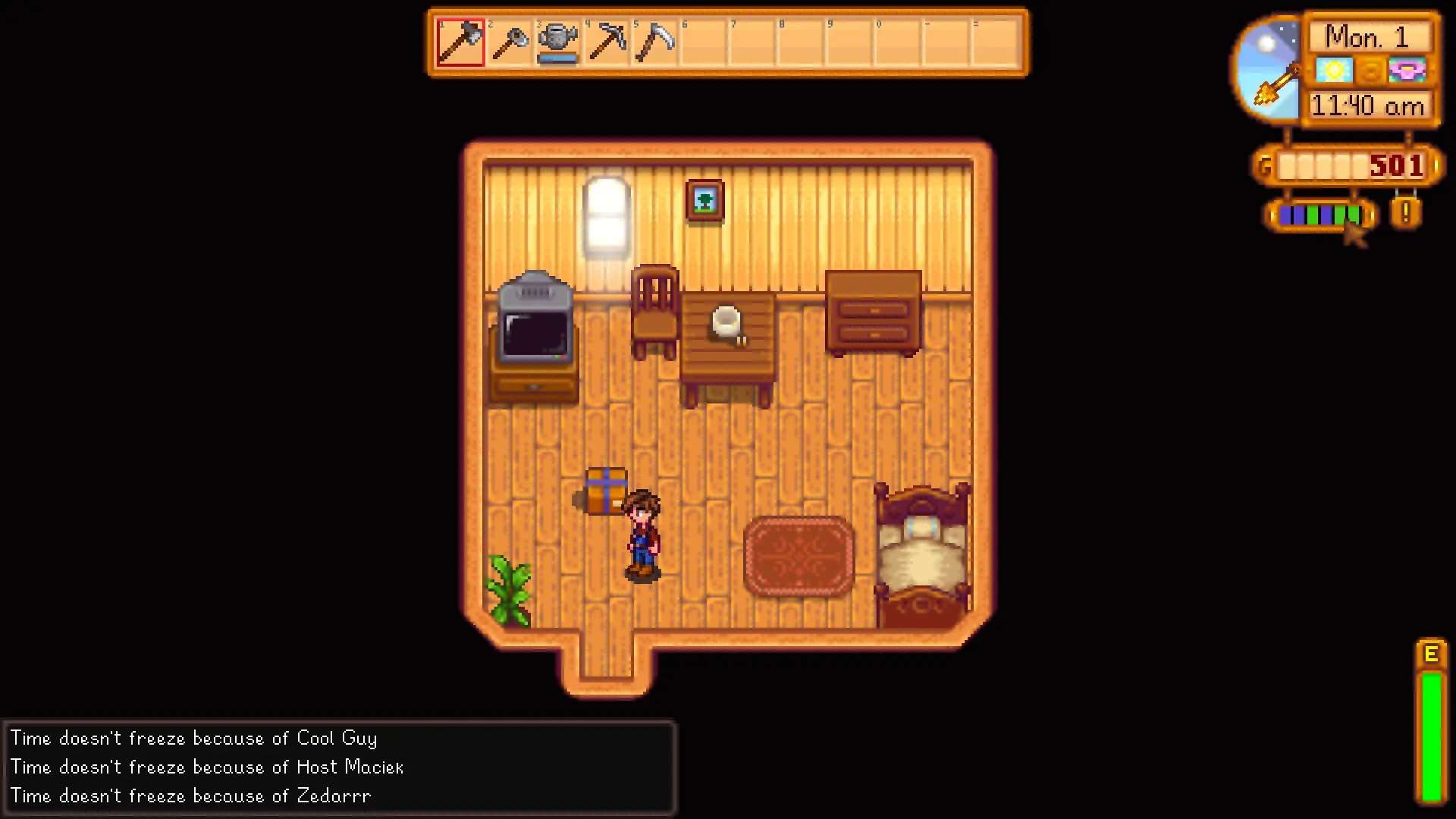Select empty toolbar slot 6
The width and height of the screenshot is (1456, 819).
pyautogui.click(x=704, y=42)
